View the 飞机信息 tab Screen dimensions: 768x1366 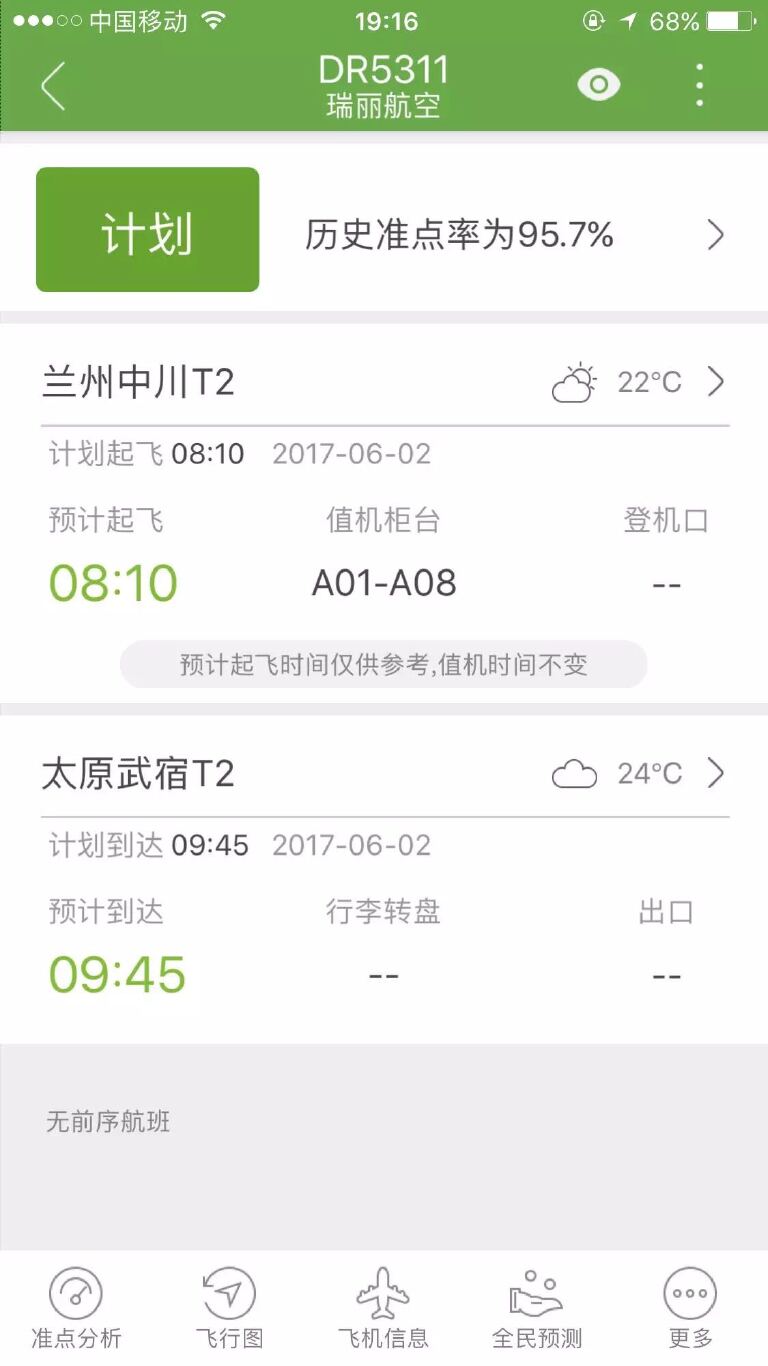(x=383, y=1308)
